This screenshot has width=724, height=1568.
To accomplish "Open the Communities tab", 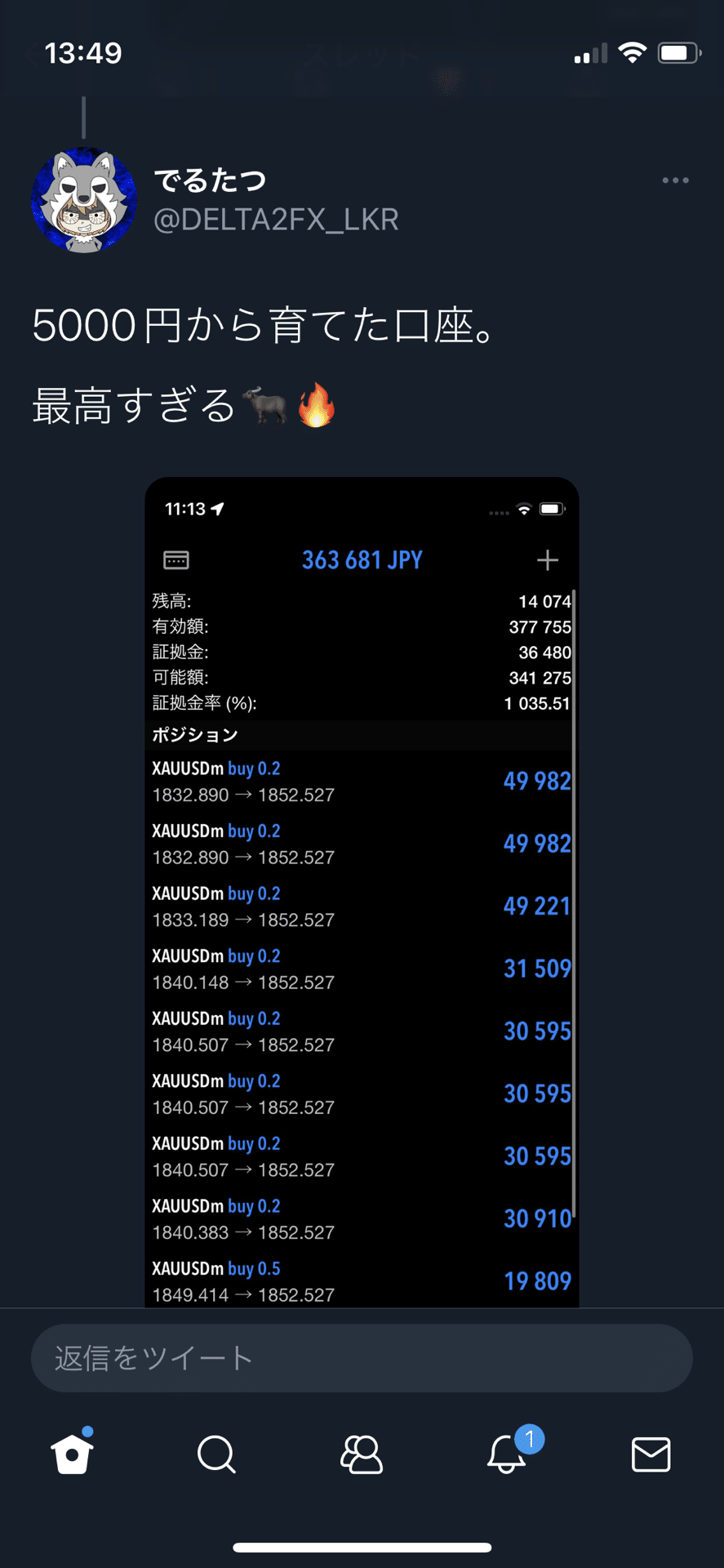I will click(x=362, y=1454).
